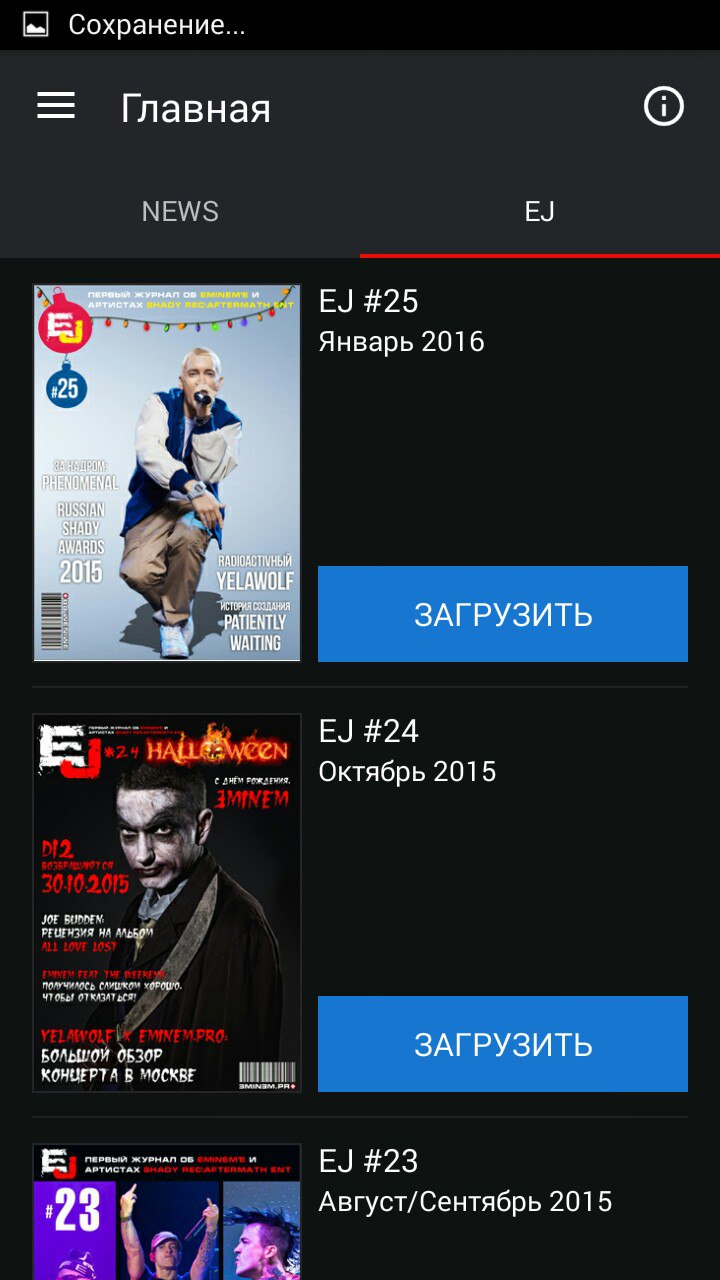Open the EJ #23 magazine cover

(x=167, y=1212)
